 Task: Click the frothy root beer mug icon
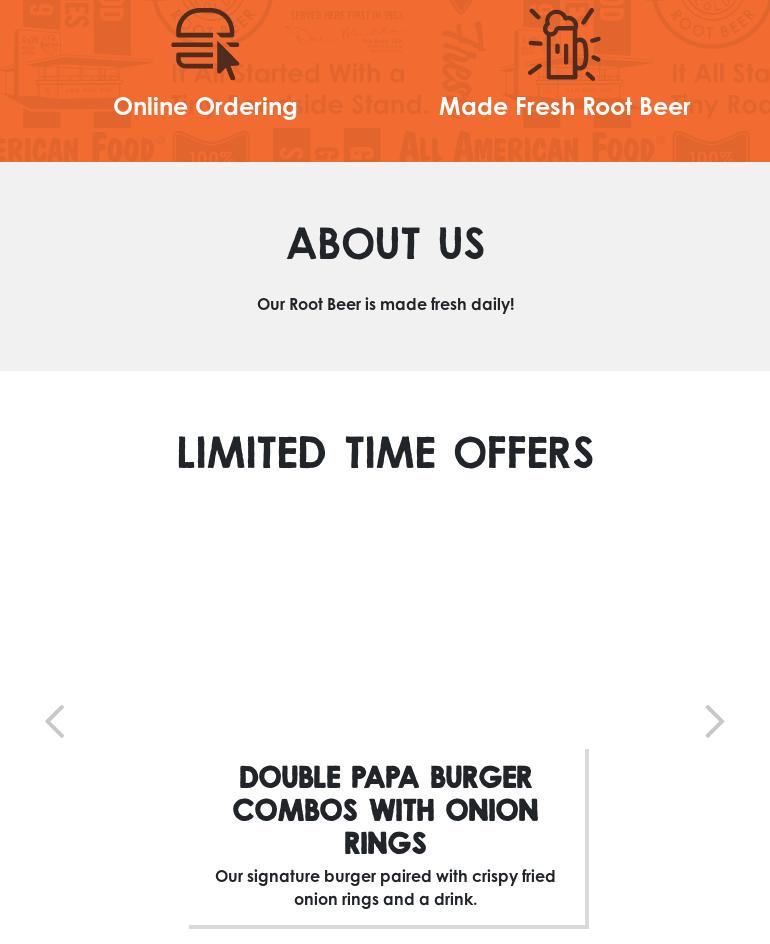(564, 44)
